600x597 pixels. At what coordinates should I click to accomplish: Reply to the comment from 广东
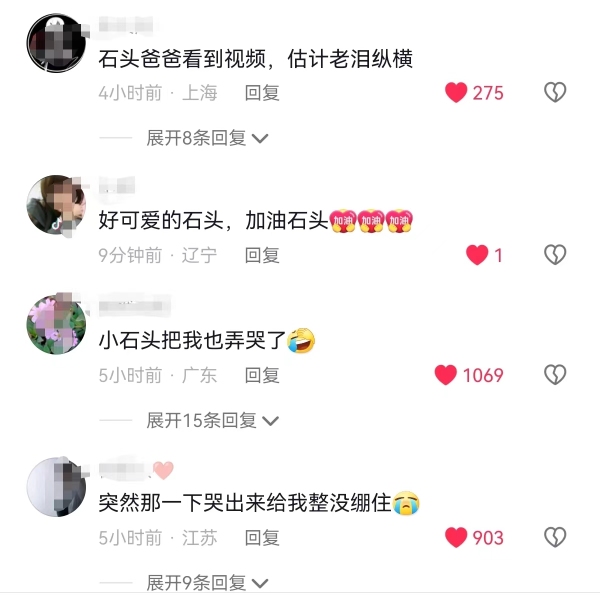point(262,375)
